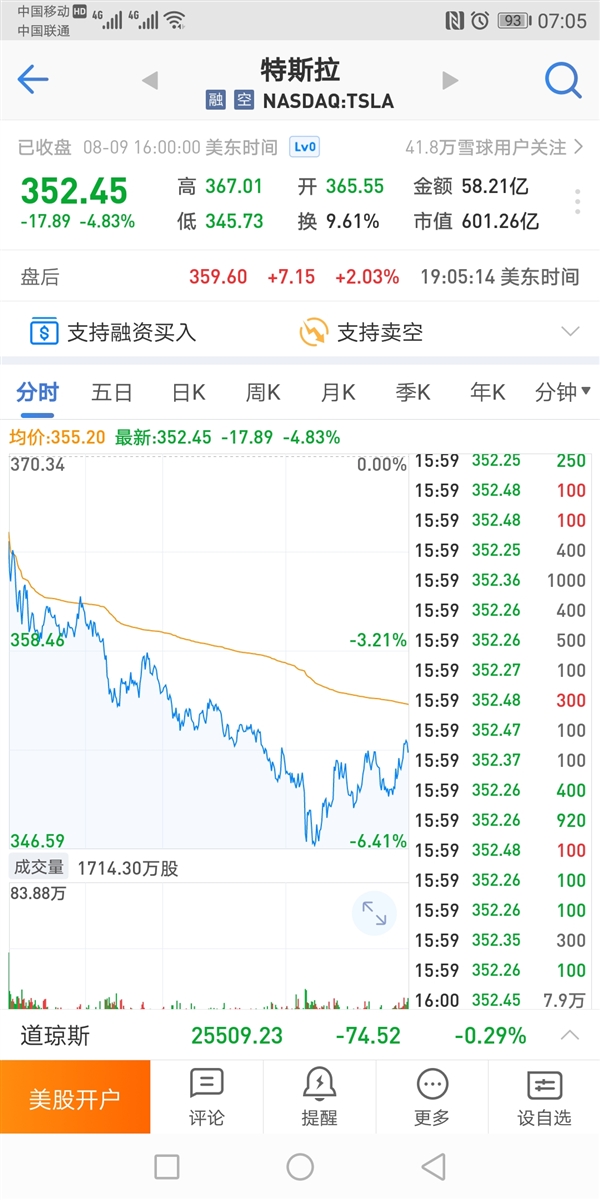
Task: Expand the chevron next to 支持卖空
Action: point(571,332)
